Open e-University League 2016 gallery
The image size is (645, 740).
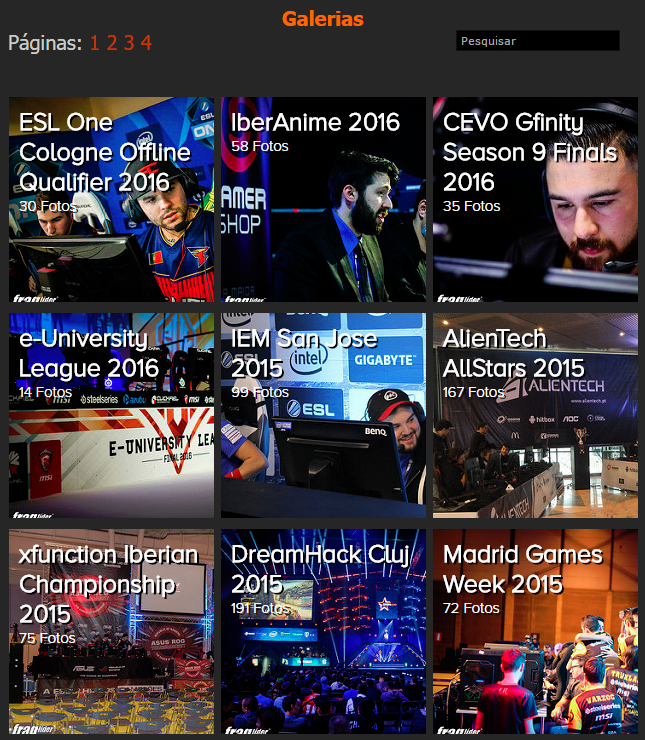tap(111, 416)
